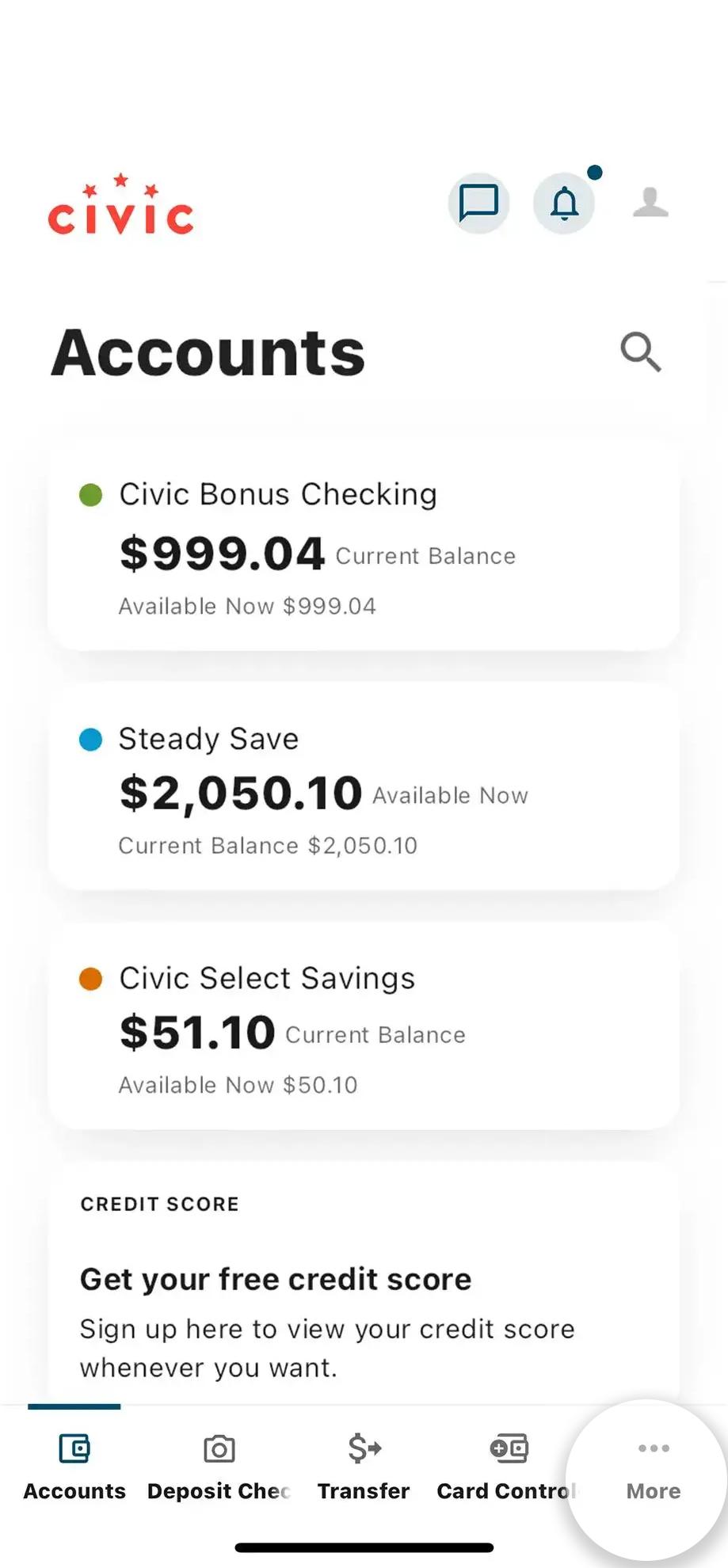Click the search magnifier icon
The height and width of the screenshot is (1568, 728).
point(641,353)
